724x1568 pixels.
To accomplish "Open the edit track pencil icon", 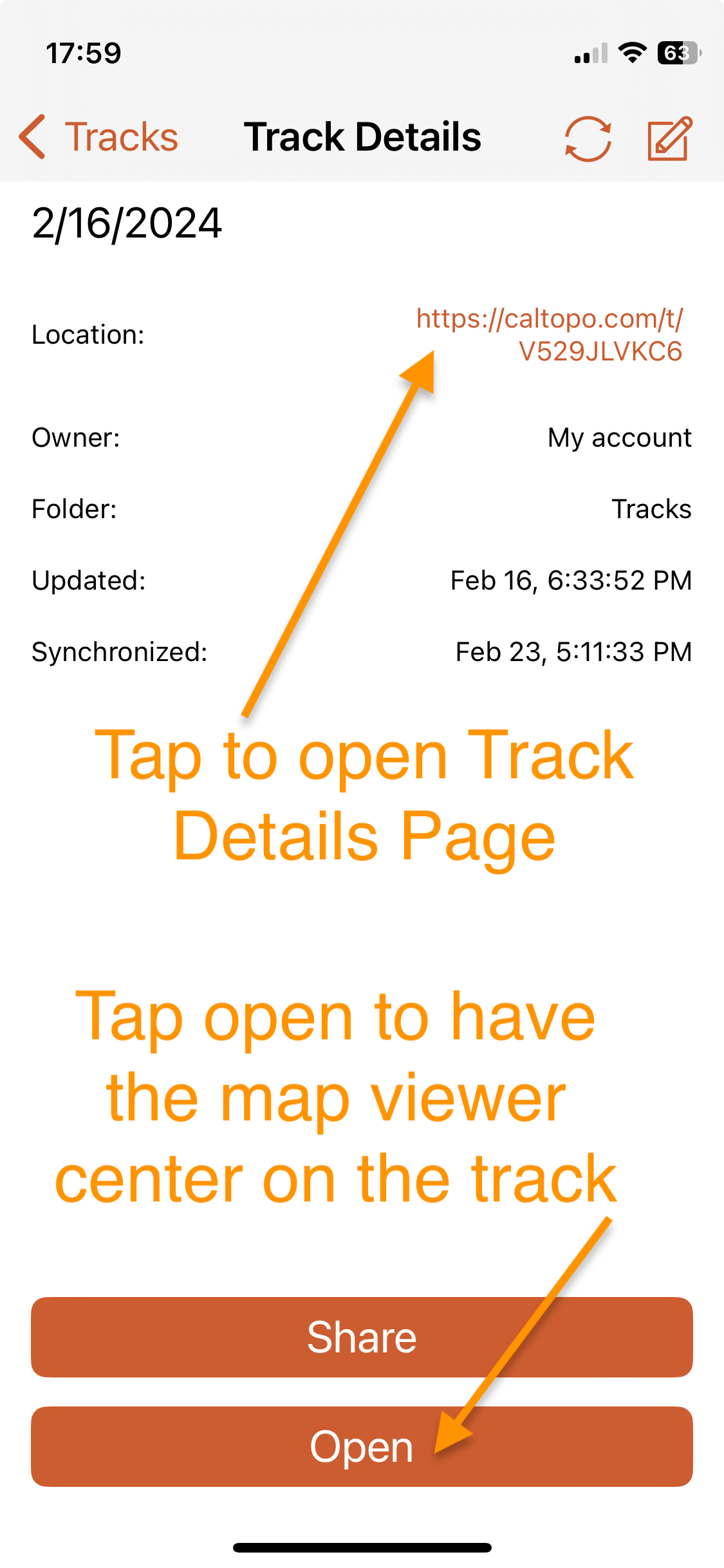I will click(669, 138).
